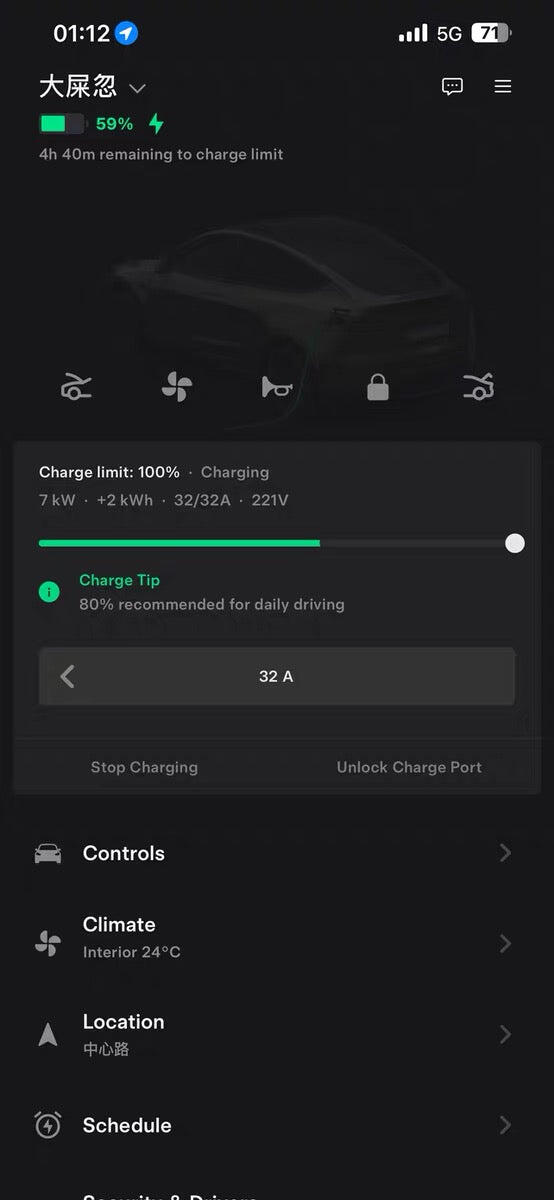Open the front trunk

pos(77,387)
